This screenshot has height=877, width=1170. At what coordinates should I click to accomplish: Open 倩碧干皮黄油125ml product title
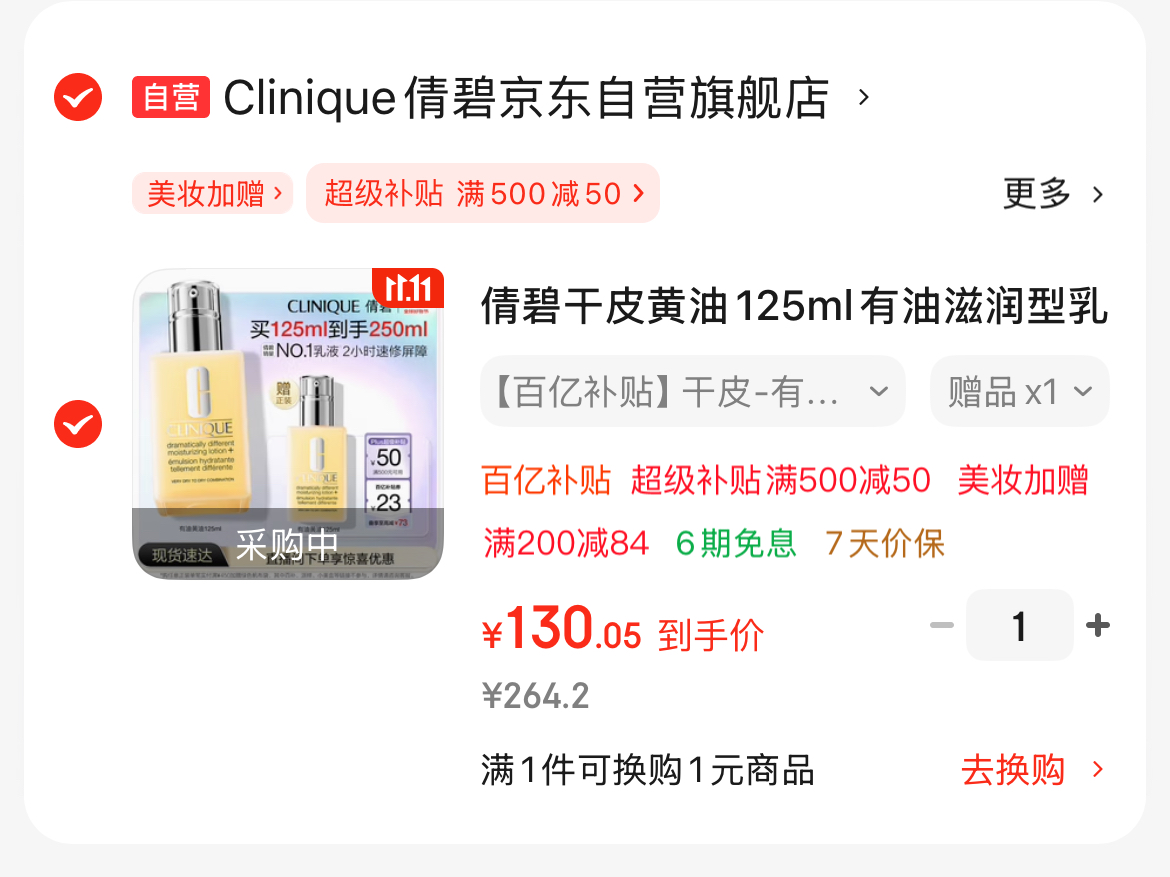click(794, 307)
